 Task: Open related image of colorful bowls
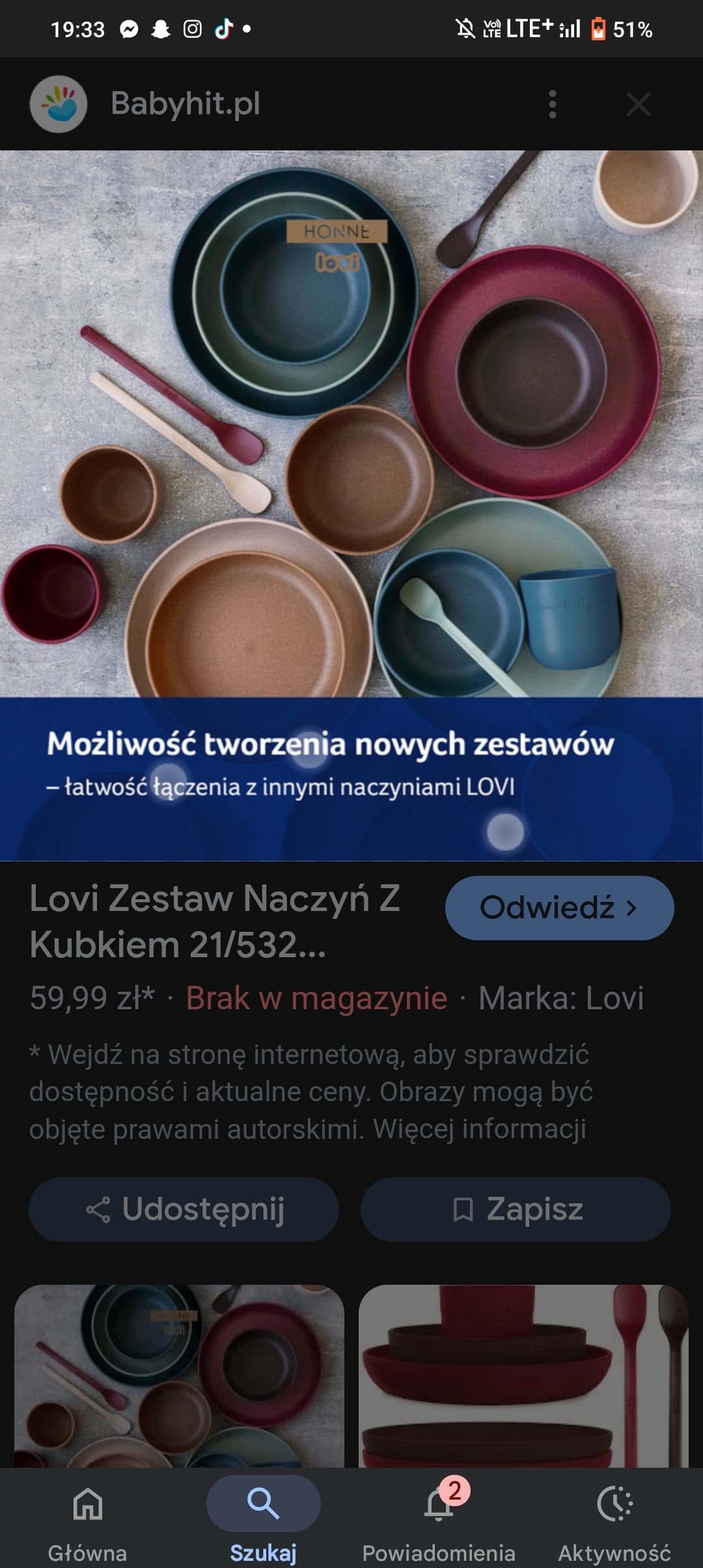click(x=179, y=1375)
